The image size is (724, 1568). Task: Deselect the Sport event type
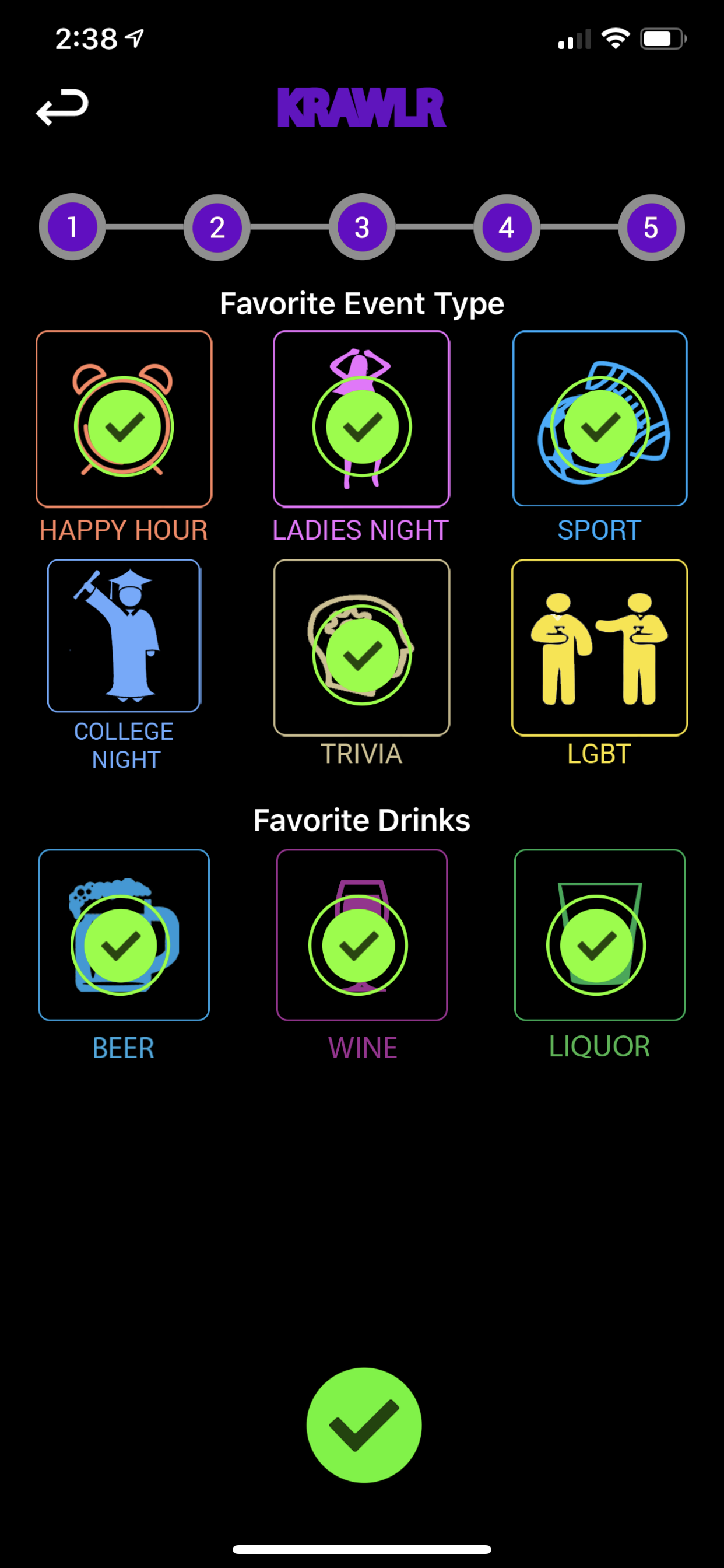coord(600,420)
